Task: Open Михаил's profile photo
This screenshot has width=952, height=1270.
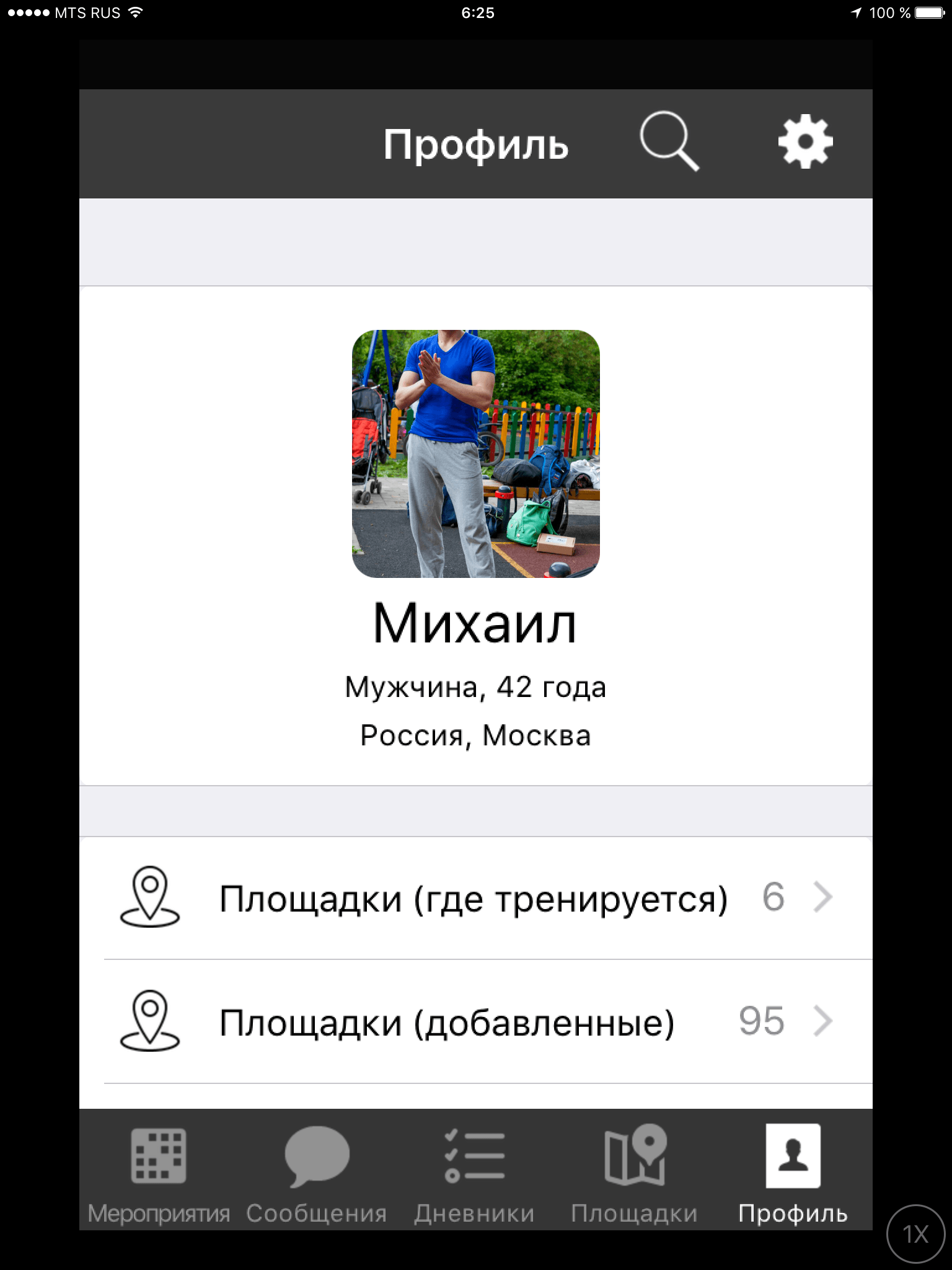Action: pos(475,454)
